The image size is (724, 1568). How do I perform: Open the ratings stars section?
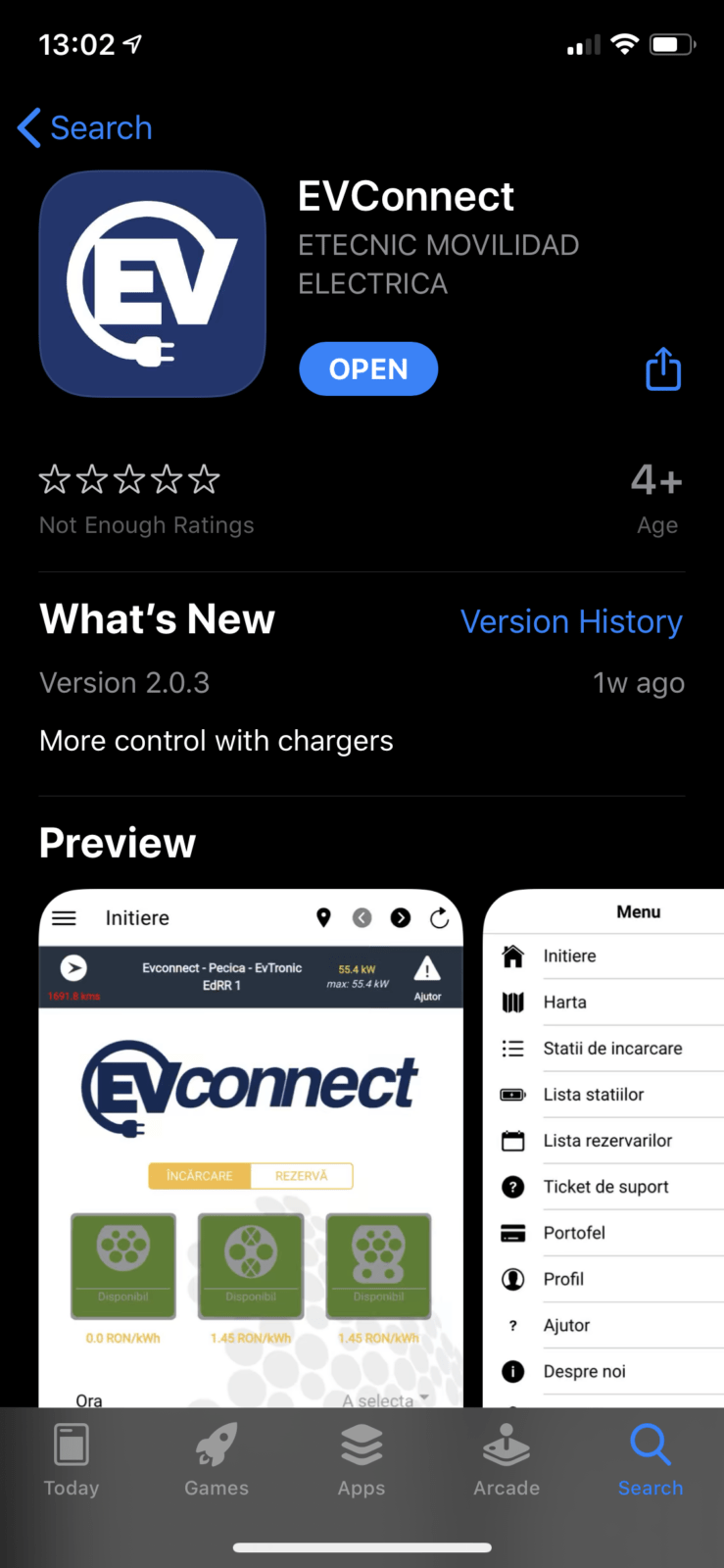(129, 480)
